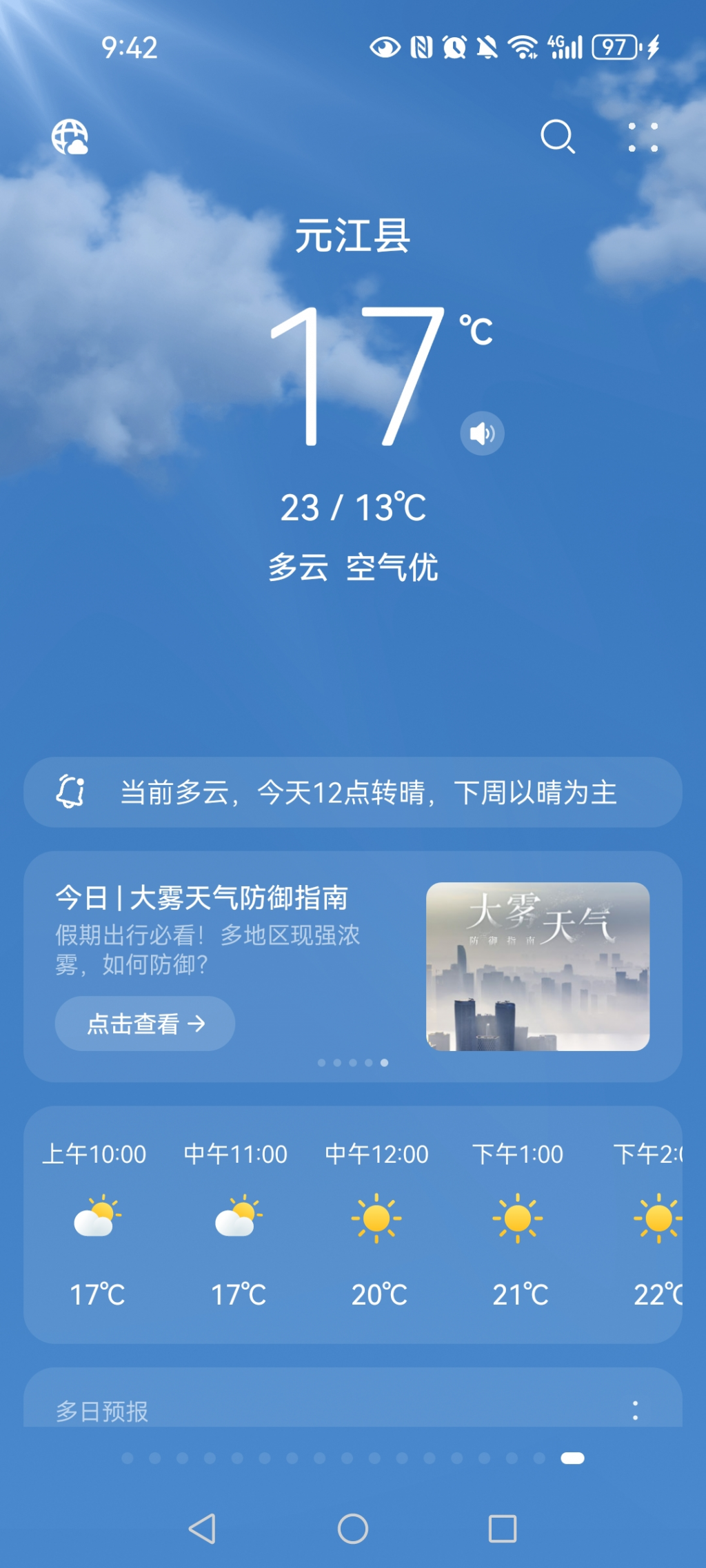The image size is (706, 1568).
Task: Search for a city
Action: point(557,136)
